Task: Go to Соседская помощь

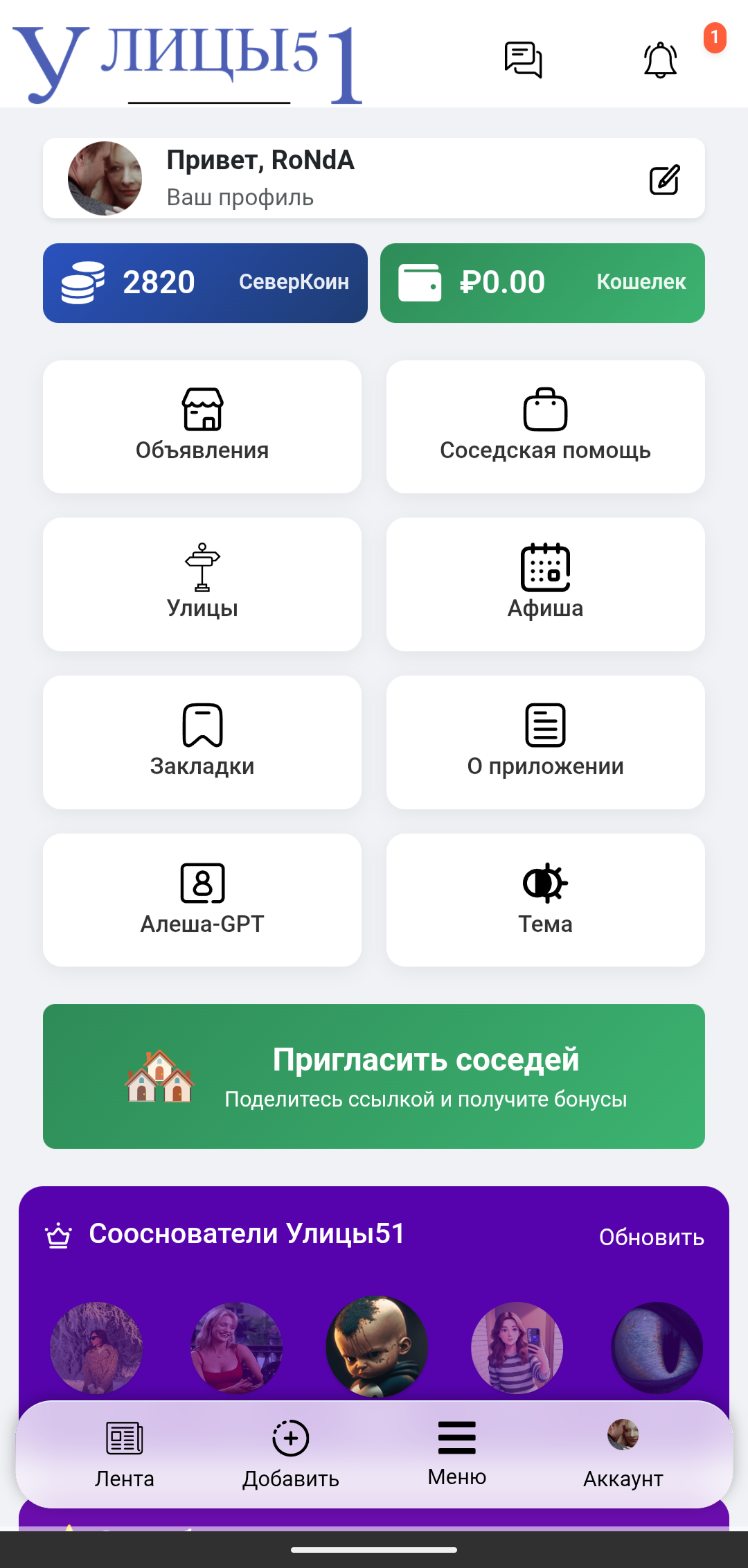Action: pyautogui.click(x=546, y=427)
